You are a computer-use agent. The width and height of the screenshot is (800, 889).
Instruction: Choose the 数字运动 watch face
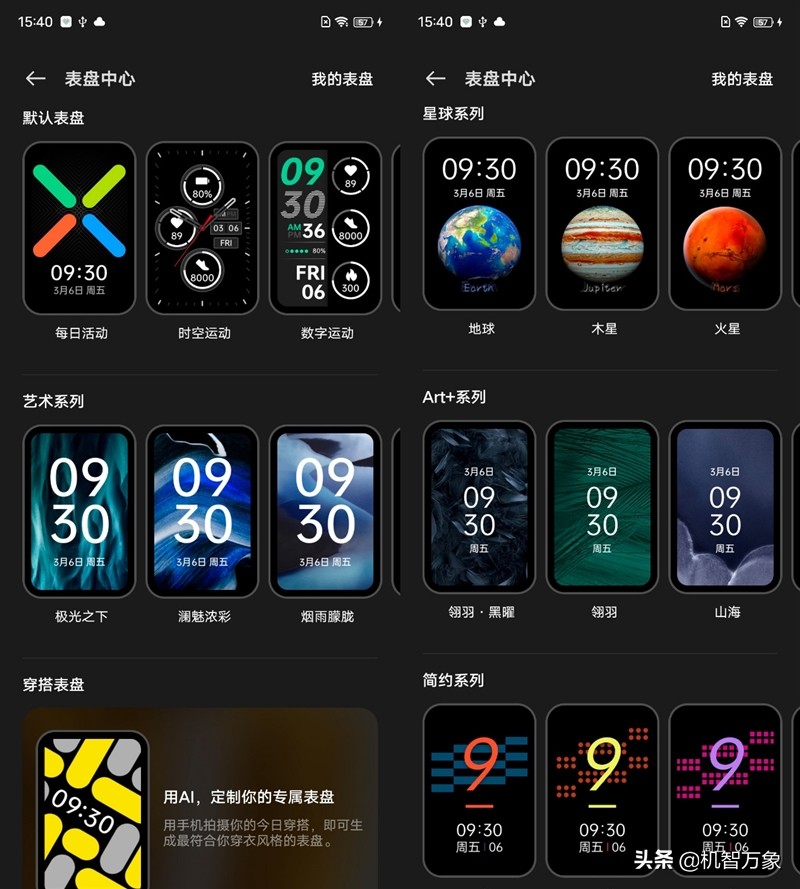click(326, 227)
